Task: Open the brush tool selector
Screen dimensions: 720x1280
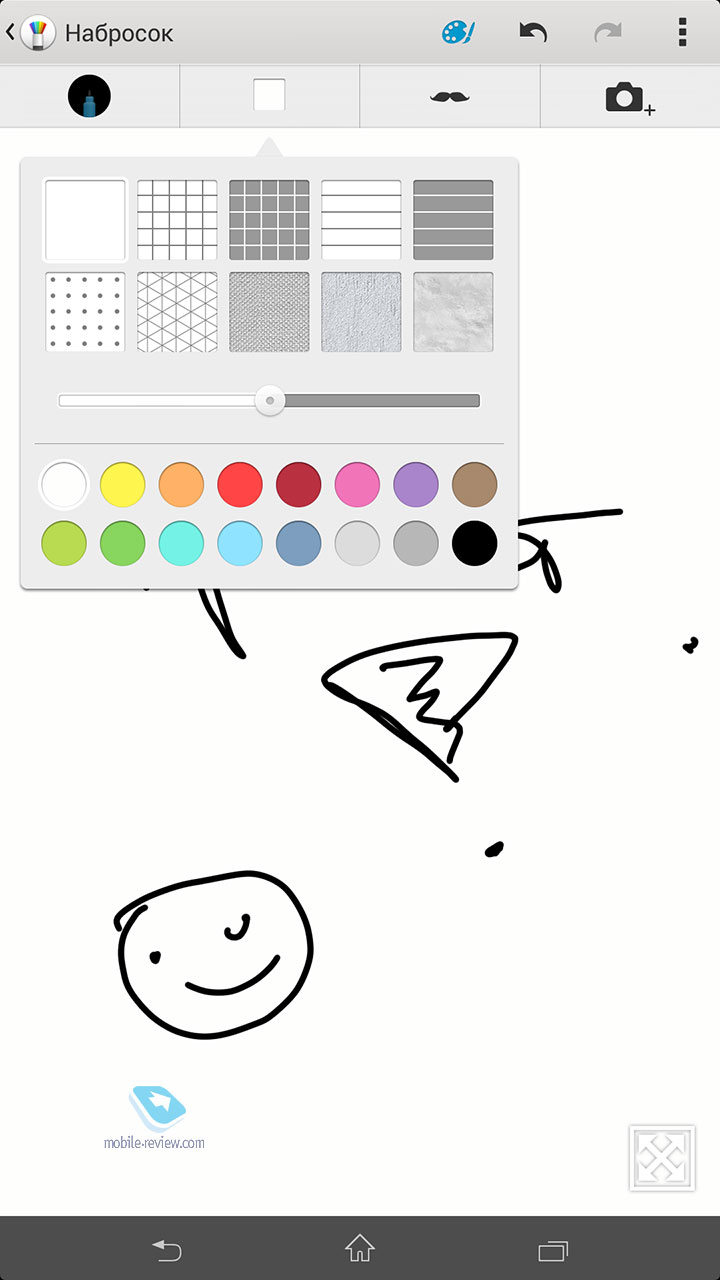Action: click(x=89, y=96)
